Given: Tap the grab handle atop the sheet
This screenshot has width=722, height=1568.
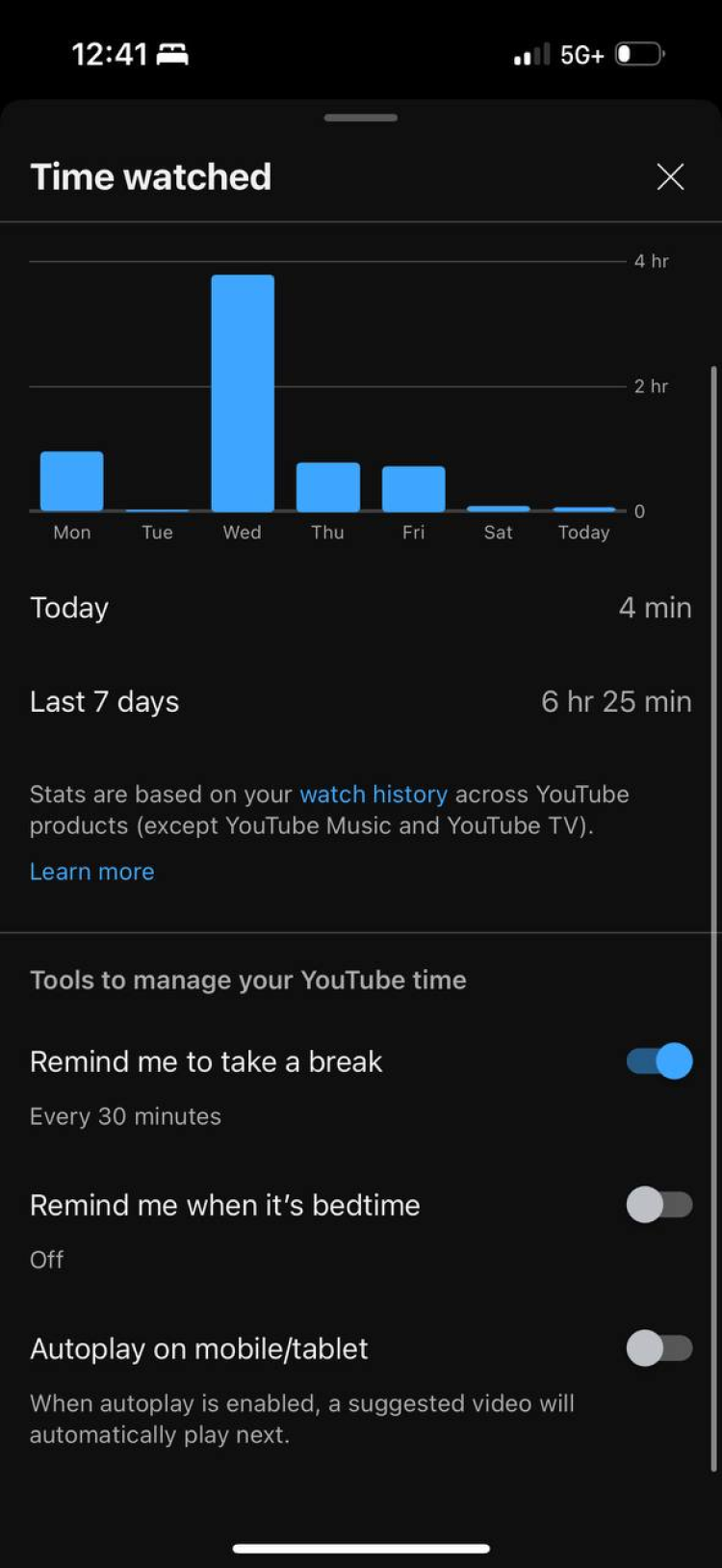Looking at the screenshot, I should click(360, 118).
